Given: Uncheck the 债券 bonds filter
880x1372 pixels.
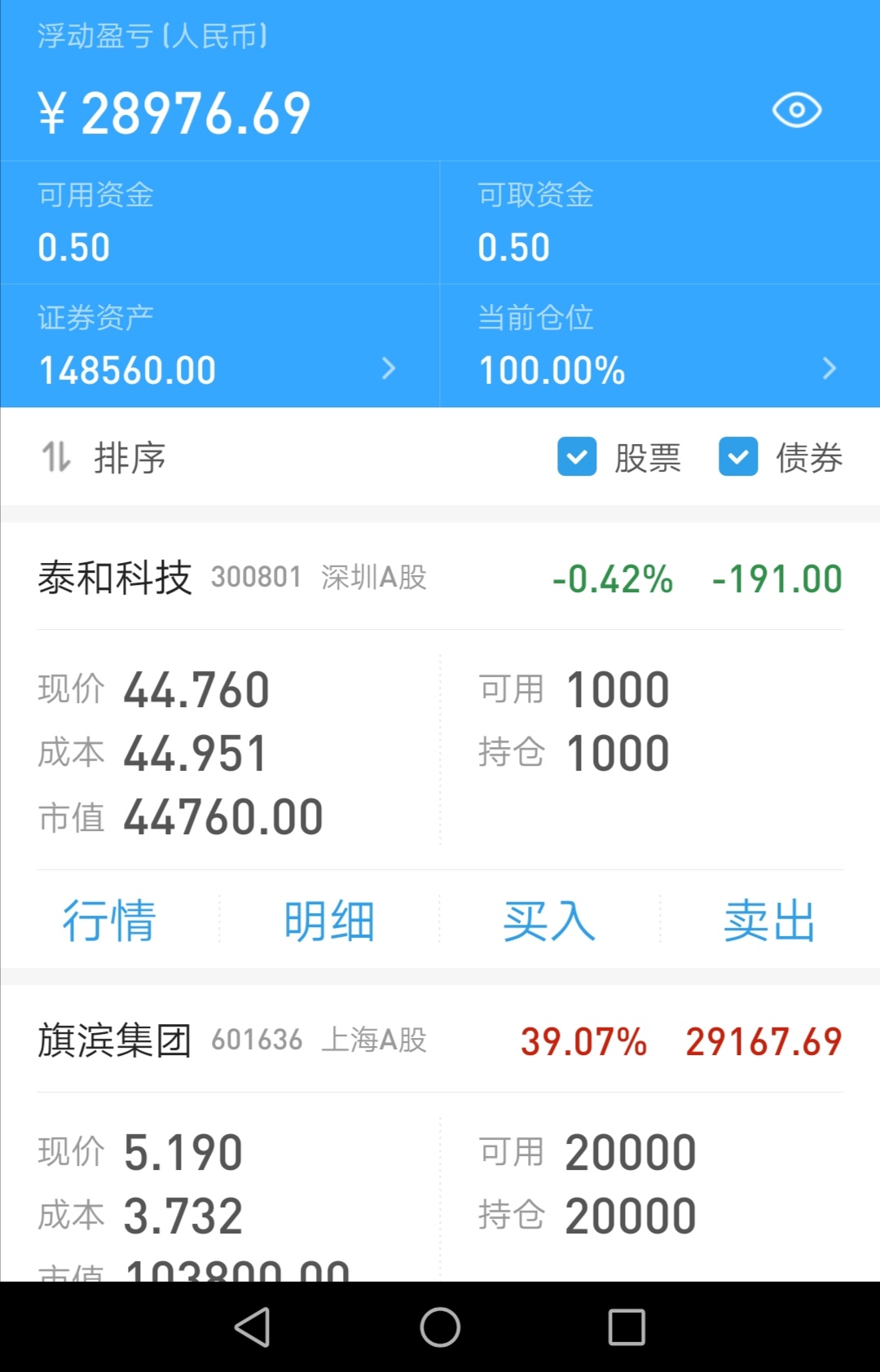Looking at the screenshot, I should click(x=738, y=458).
